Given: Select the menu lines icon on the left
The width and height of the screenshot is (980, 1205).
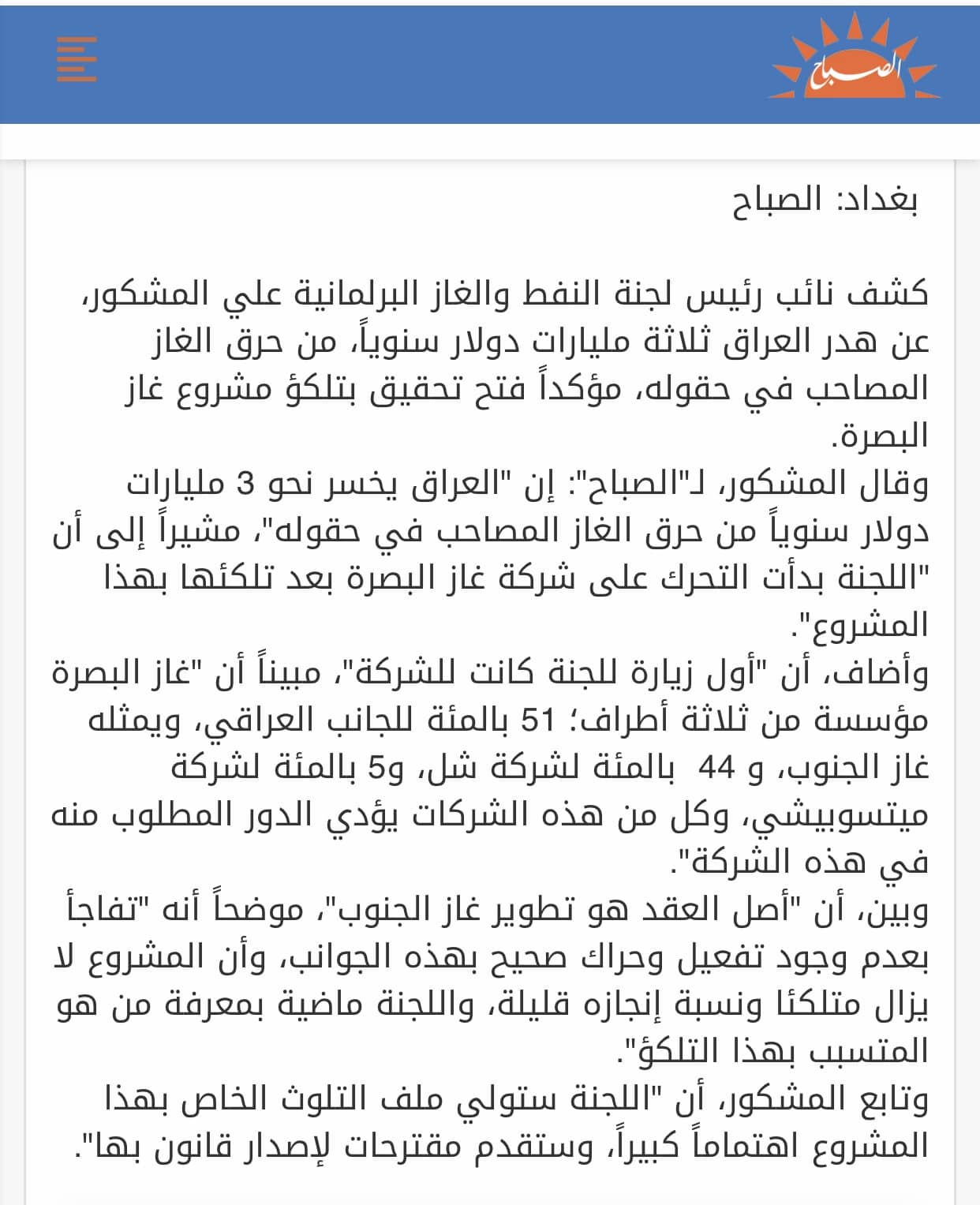Looking at the screenshot, I should 75,59.
